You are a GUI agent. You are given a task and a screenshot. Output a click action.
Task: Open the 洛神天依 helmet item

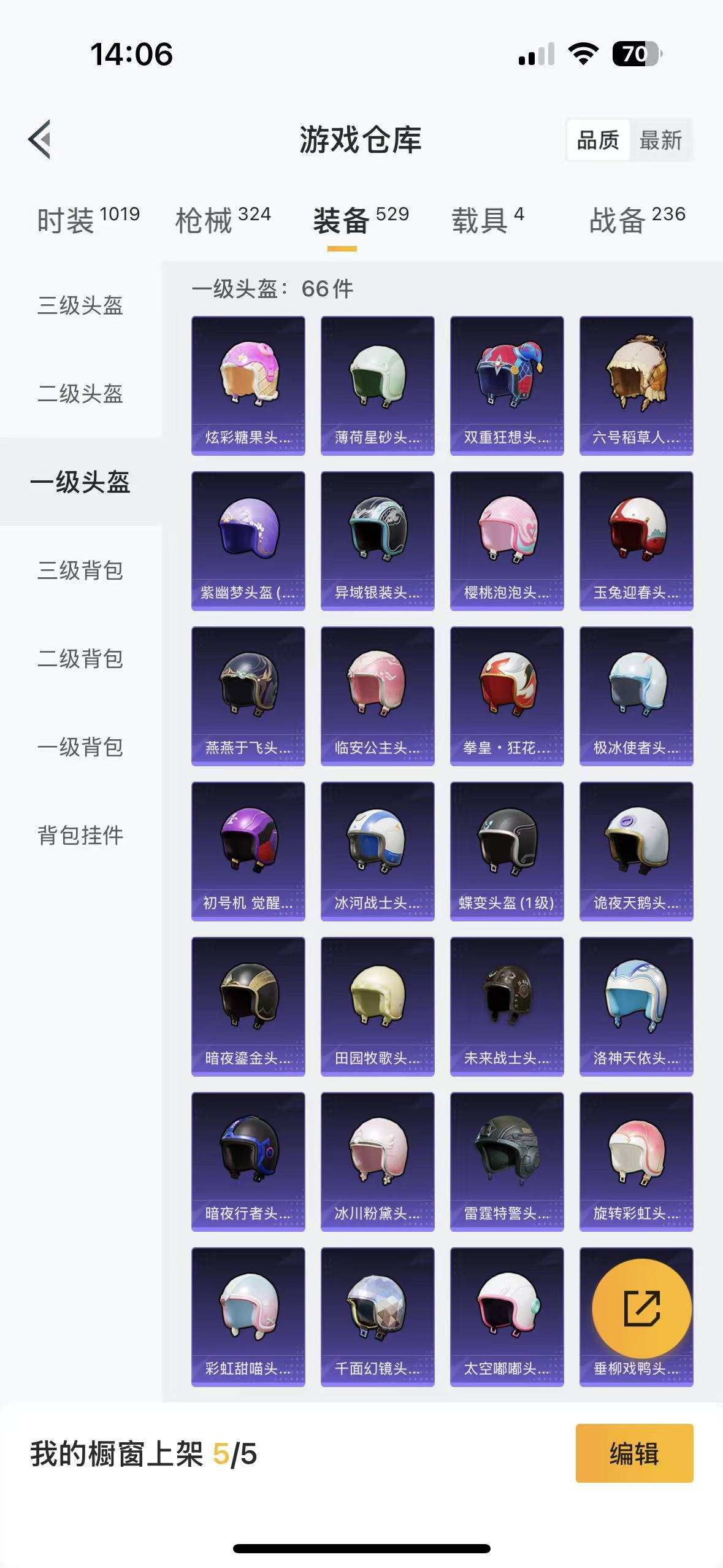coord(636,1006)
